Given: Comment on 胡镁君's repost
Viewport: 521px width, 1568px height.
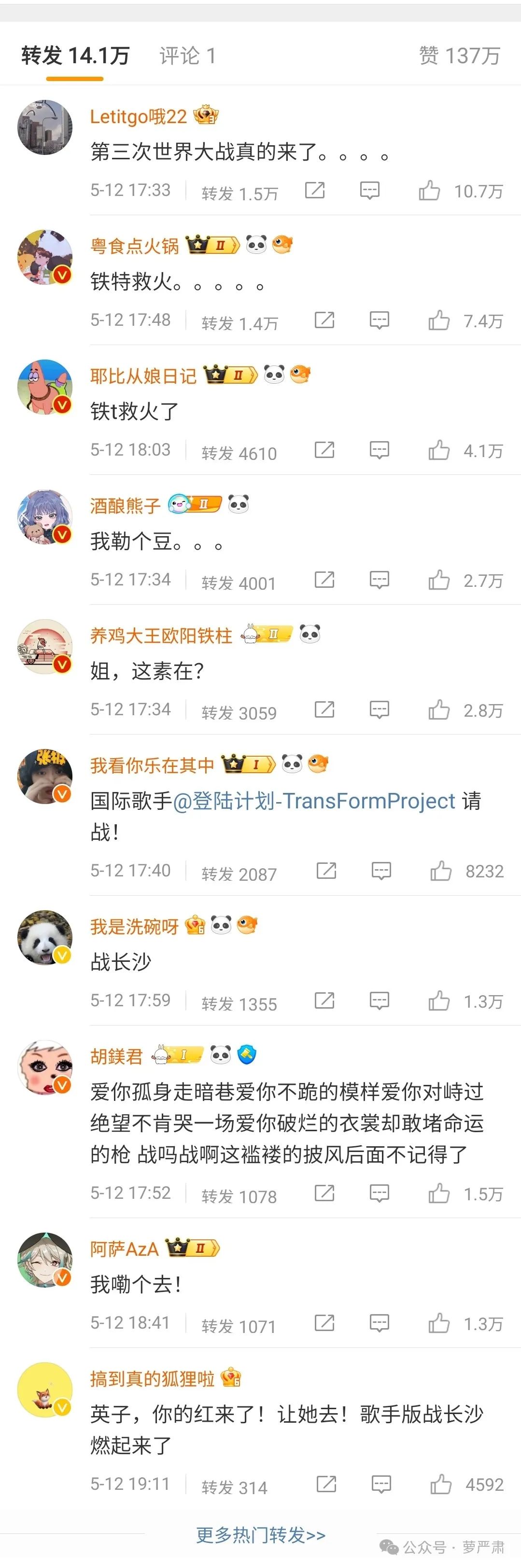Looking at the screenshot, I should coord(379,1193).
